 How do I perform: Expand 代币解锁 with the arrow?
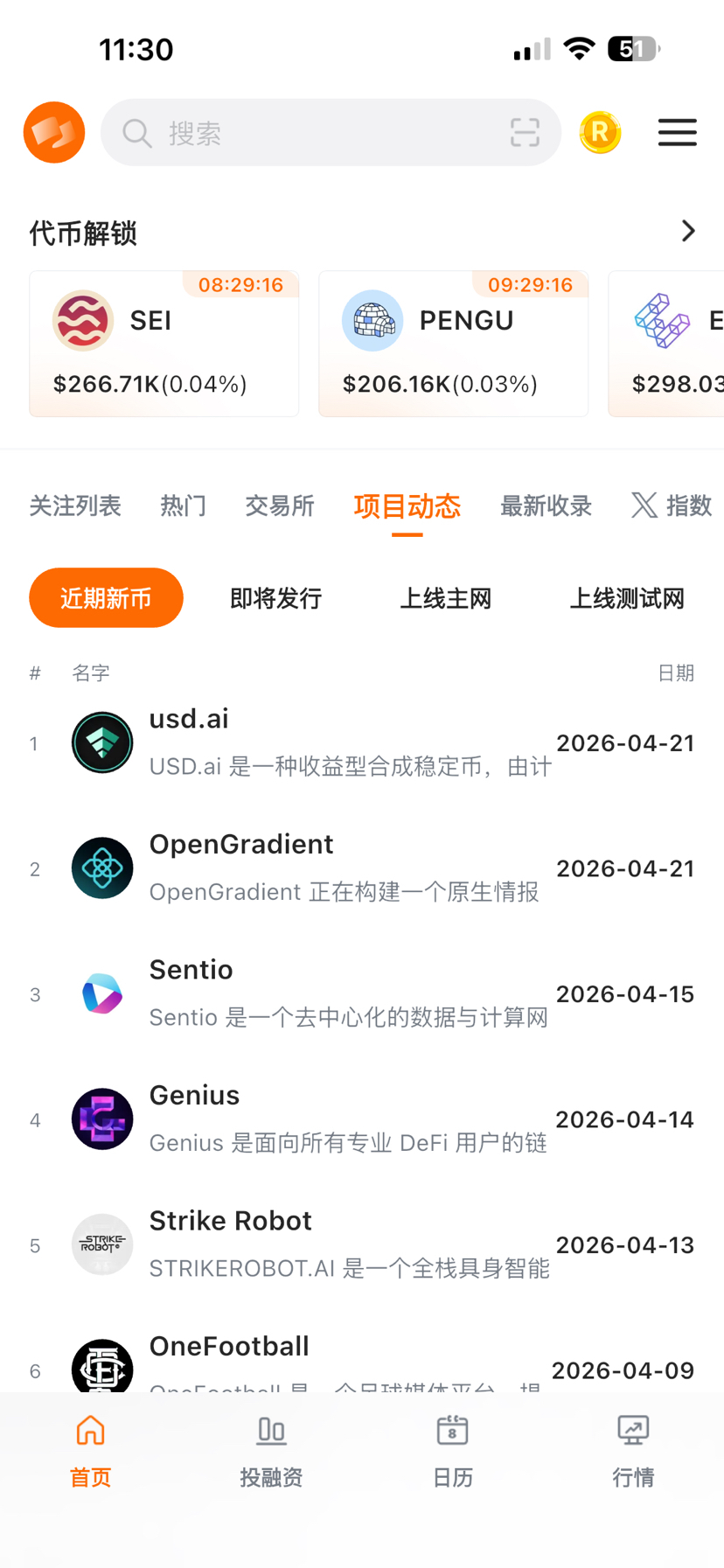click(688, 231)
